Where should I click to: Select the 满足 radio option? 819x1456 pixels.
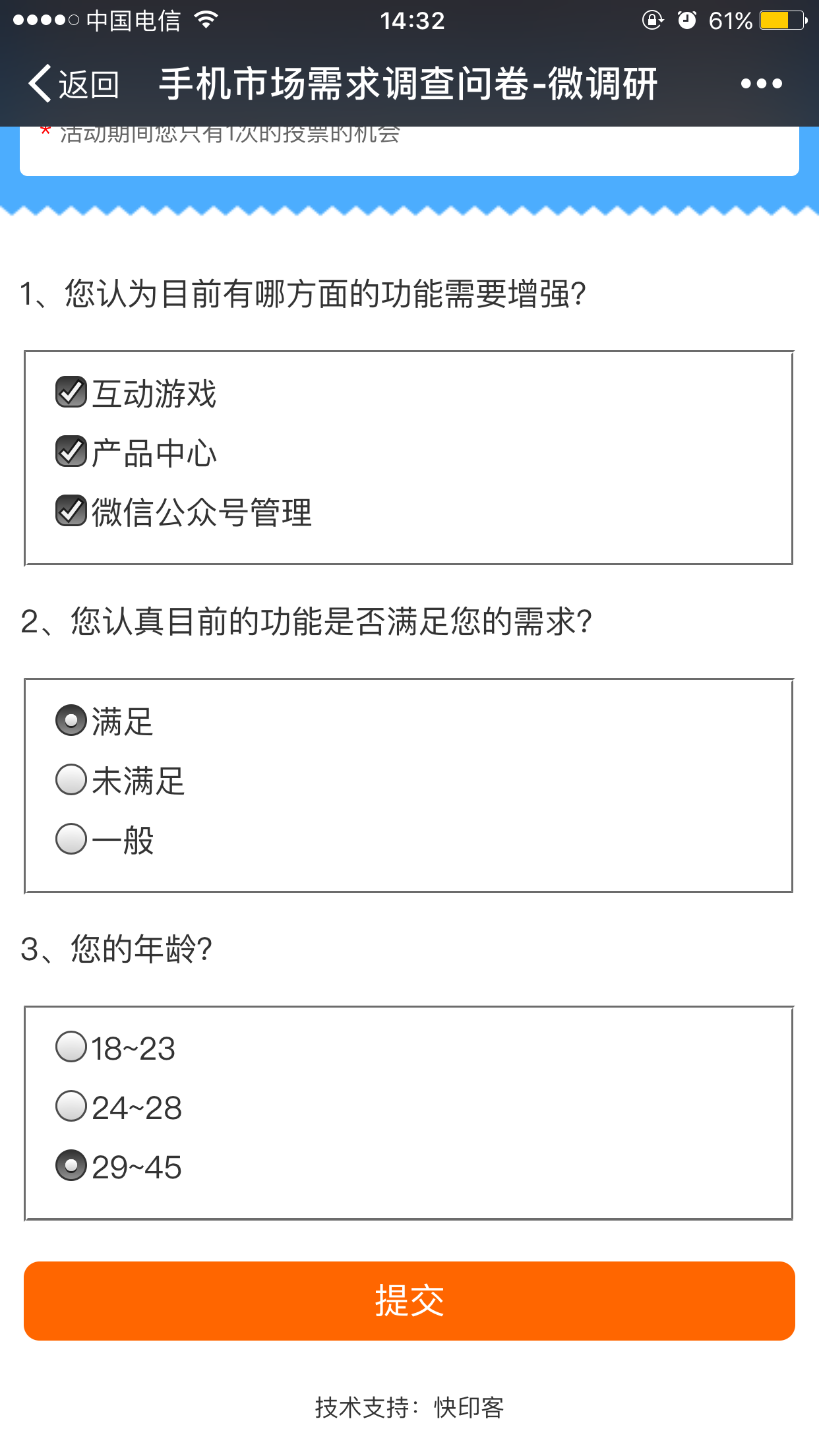coord(71,720)
